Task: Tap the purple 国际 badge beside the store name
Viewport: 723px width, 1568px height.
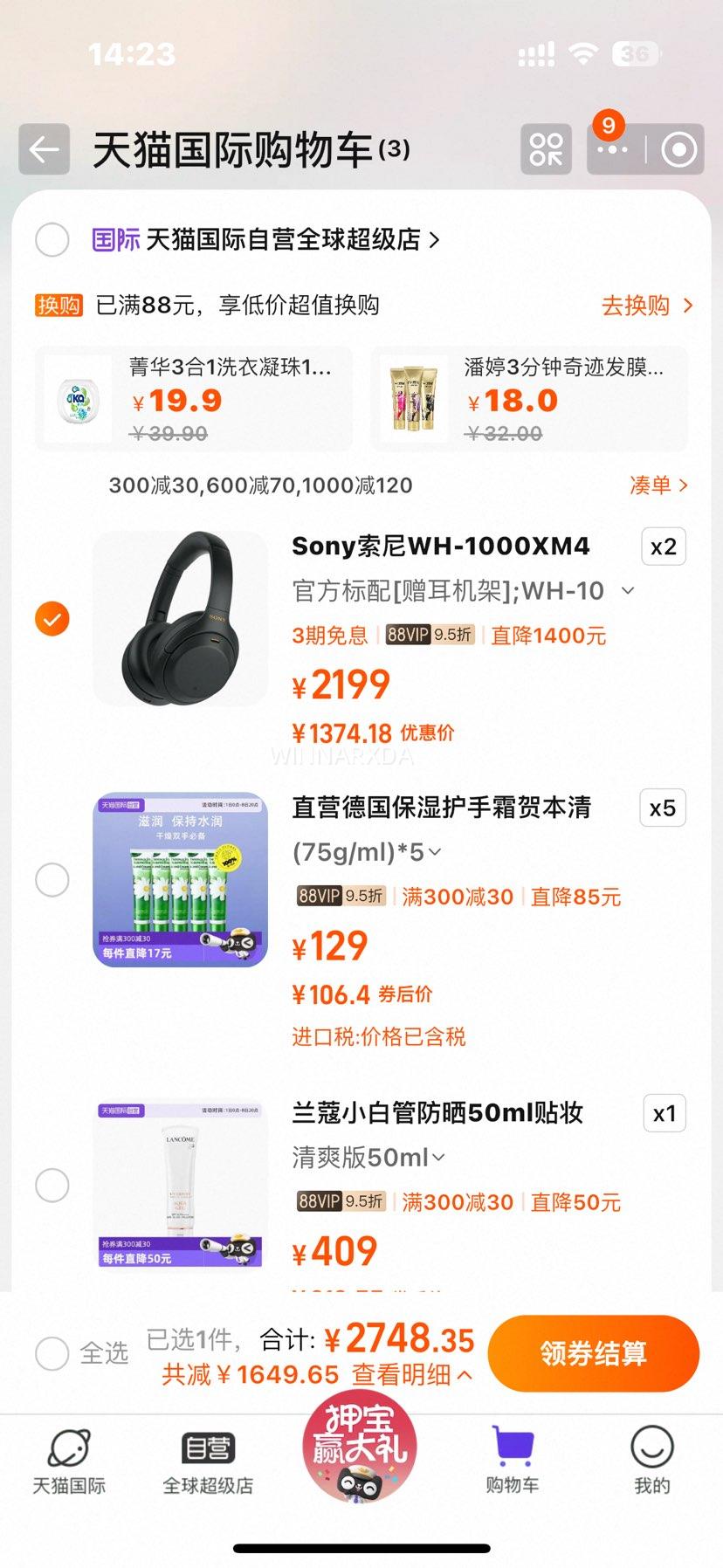Action: coord(116,239)
